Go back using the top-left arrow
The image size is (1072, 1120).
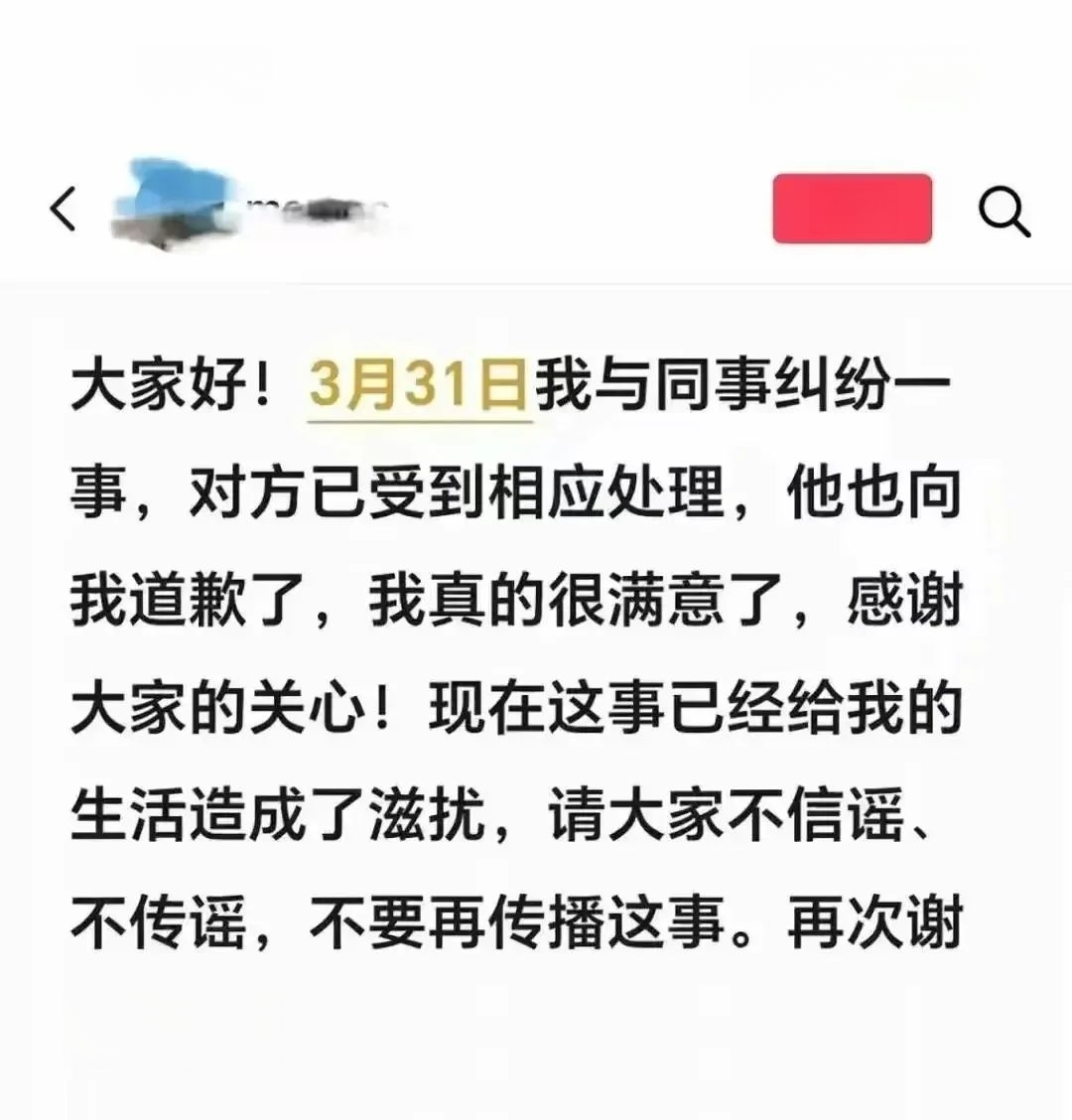(64, 210)
